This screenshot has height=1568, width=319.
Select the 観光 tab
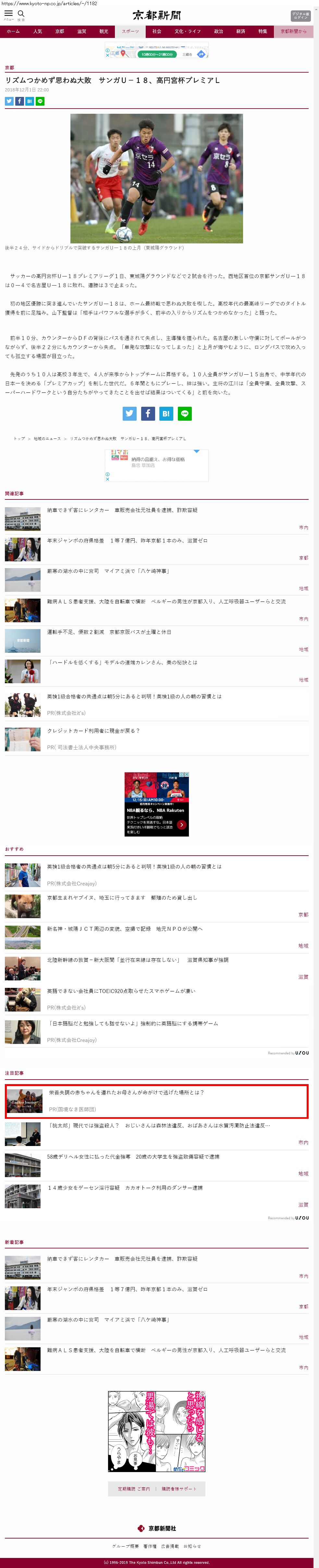tap(104, 31)
